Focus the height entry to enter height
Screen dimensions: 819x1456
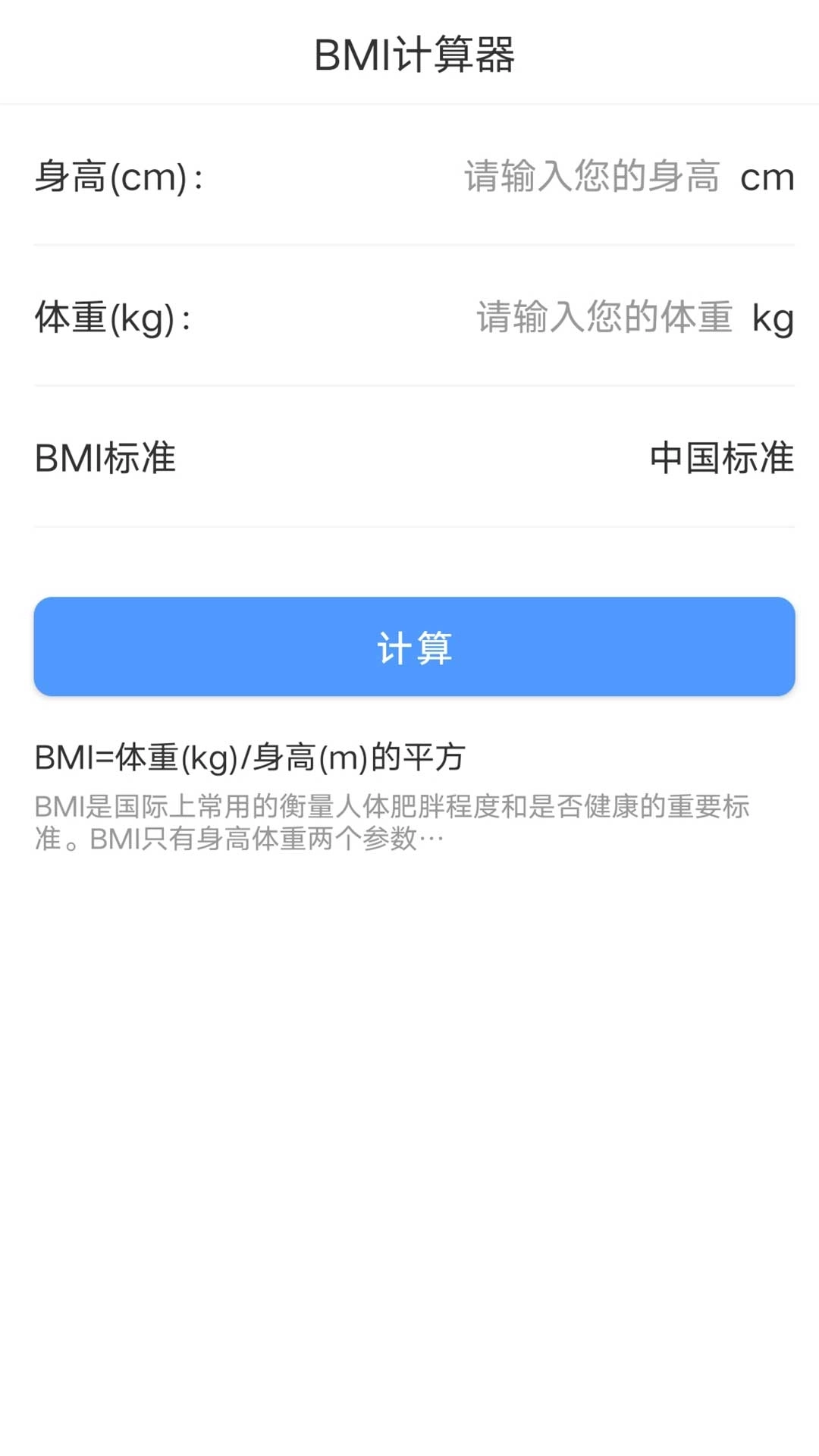[591, 176]
